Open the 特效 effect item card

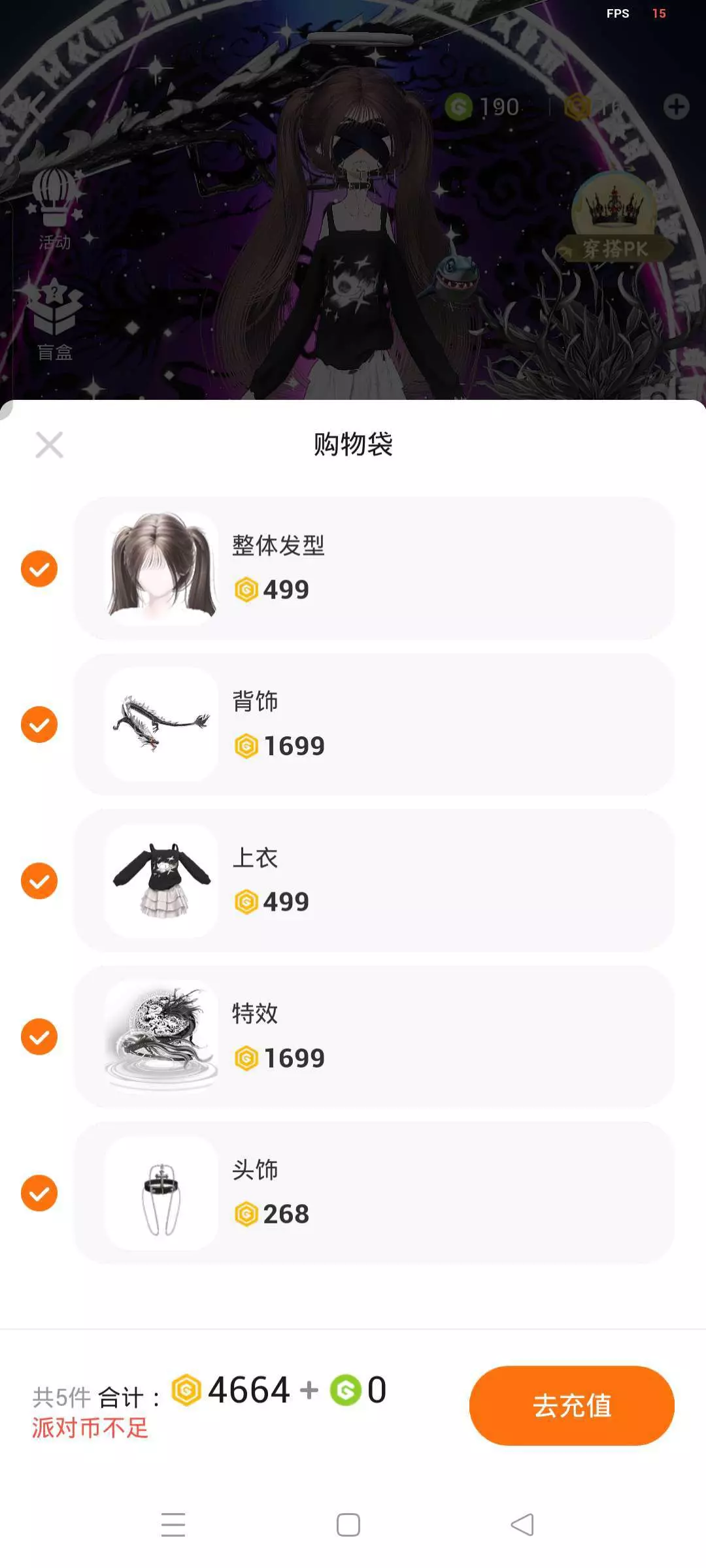tap(374, 1037)
